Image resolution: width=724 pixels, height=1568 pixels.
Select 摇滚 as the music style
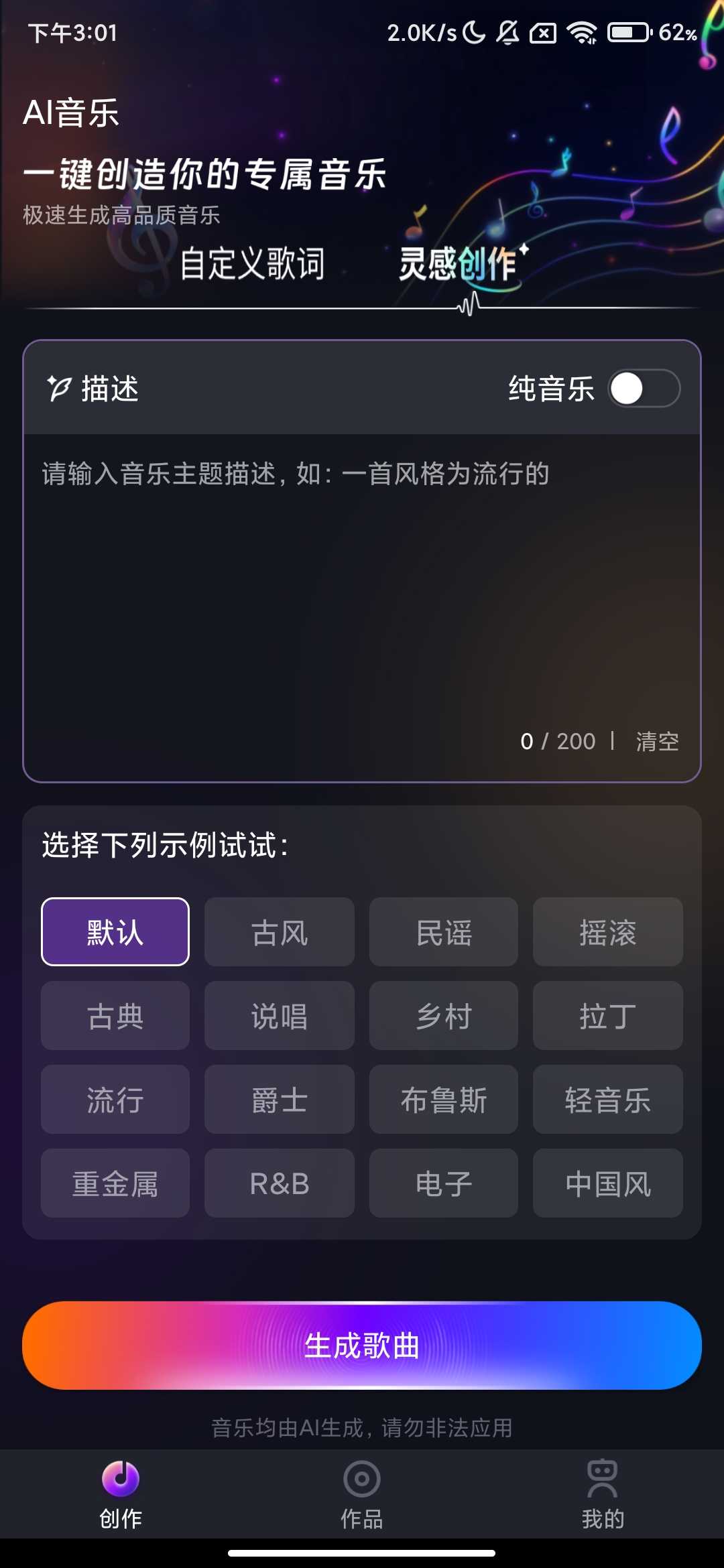607,932
